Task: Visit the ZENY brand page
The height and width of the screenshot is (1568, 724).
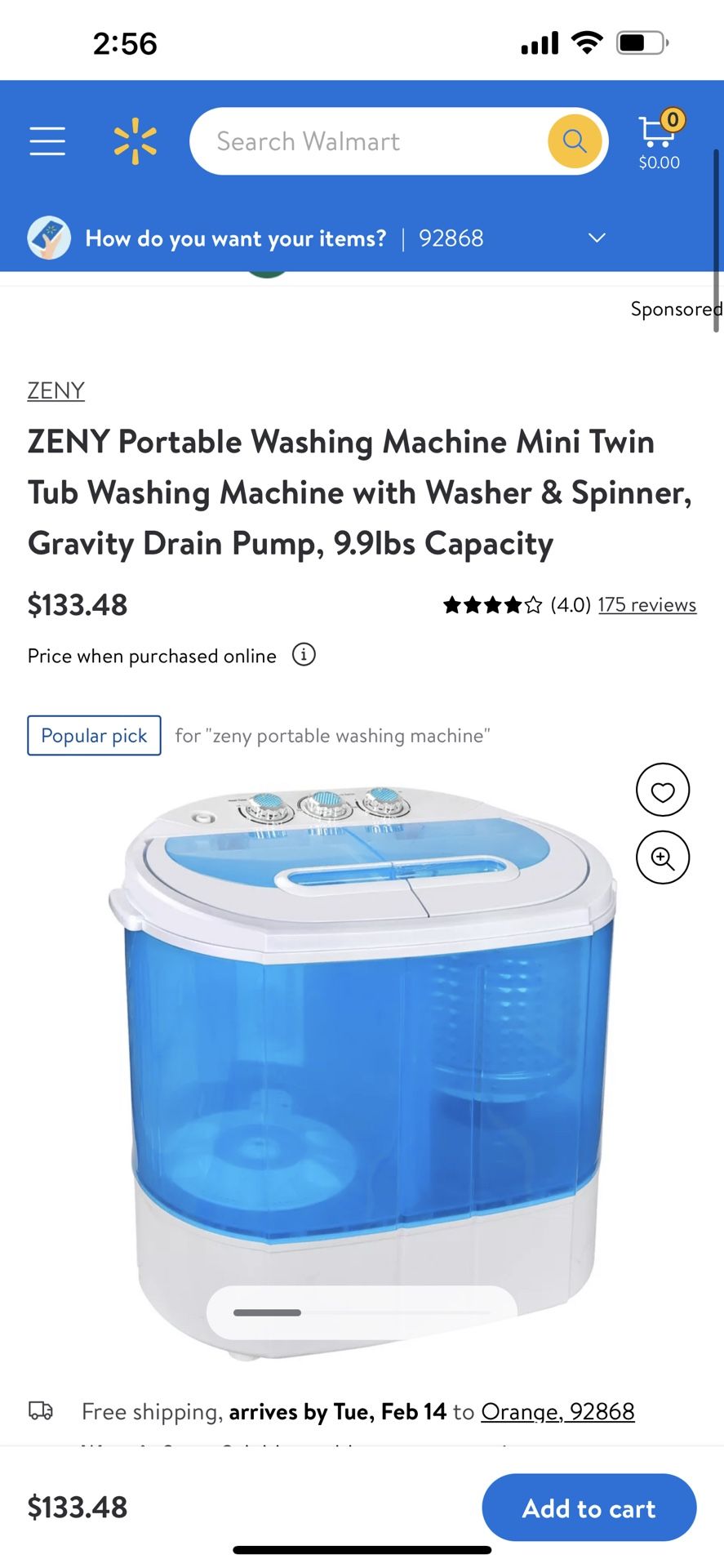Action: click(x=56, y=390)
